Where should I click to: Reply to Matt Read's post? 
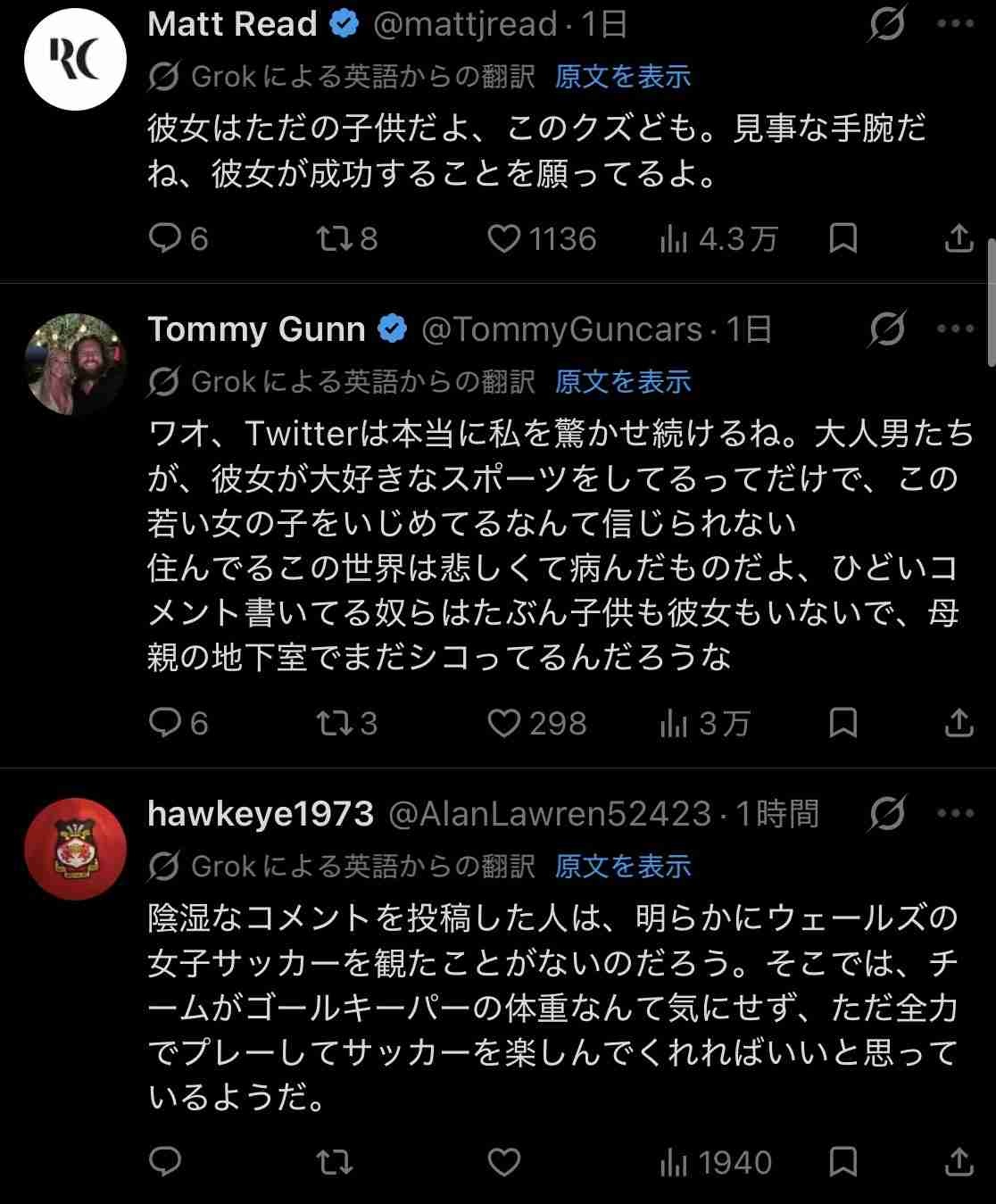tap(165, 238)
